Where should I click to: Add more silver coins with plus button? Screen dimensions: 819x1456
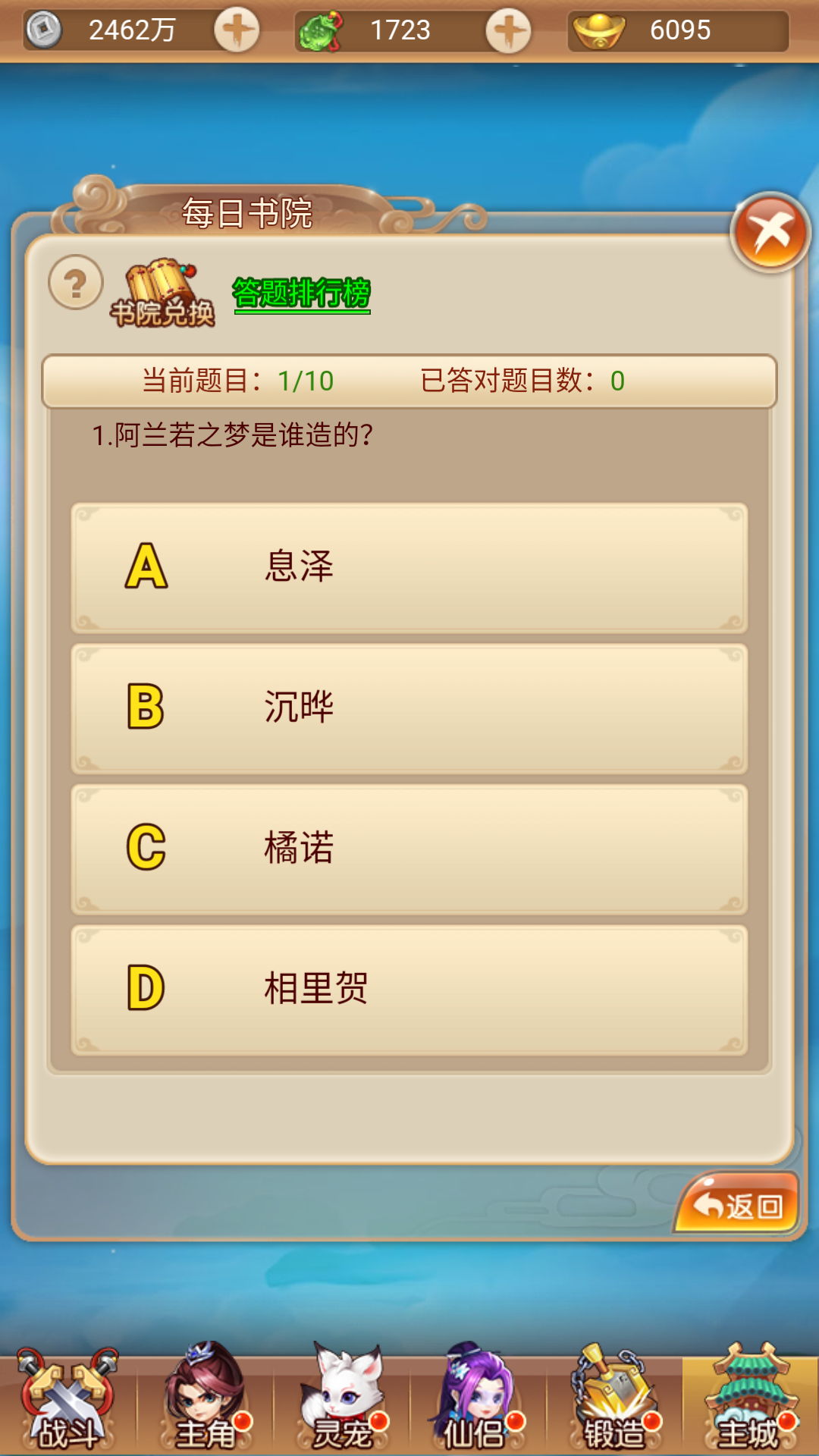(x=237, y=31)
